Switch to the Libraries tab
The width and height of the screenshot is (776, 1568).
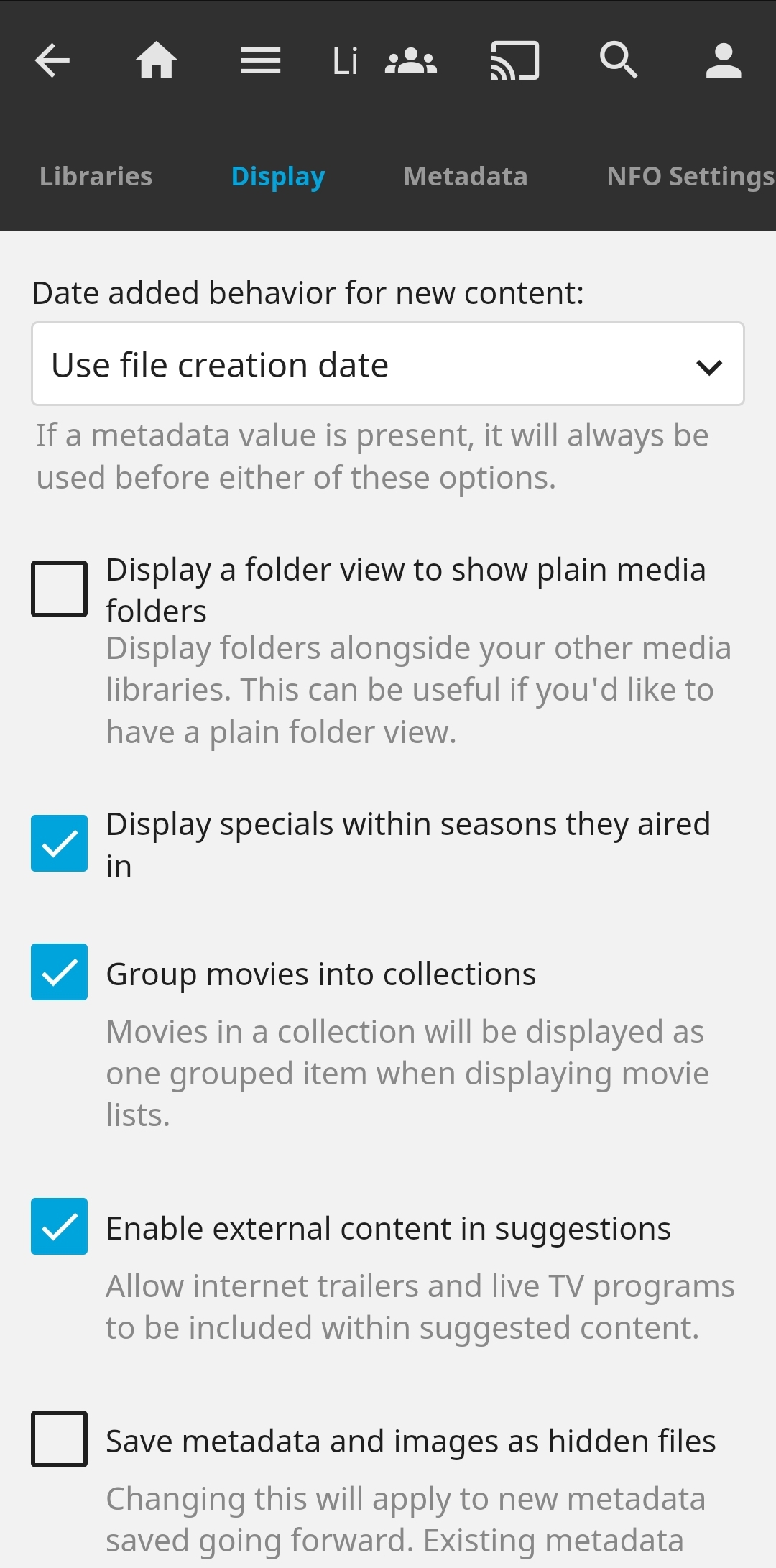pos(96,176)
